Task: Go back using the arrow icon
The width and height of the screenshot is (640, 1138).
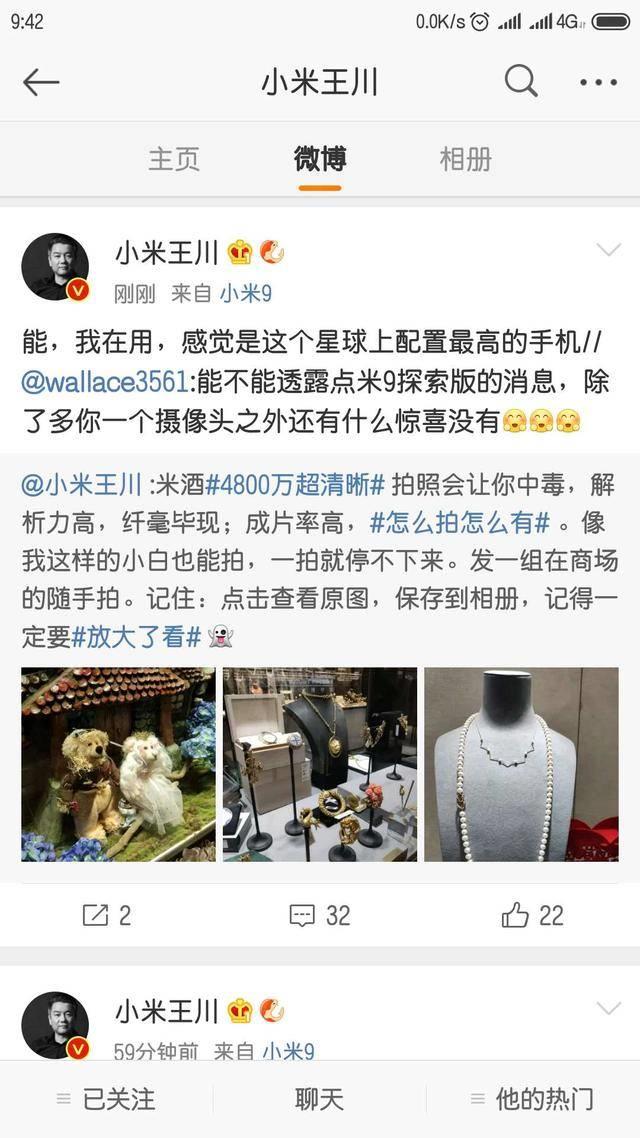Action: tap(41, 82)
